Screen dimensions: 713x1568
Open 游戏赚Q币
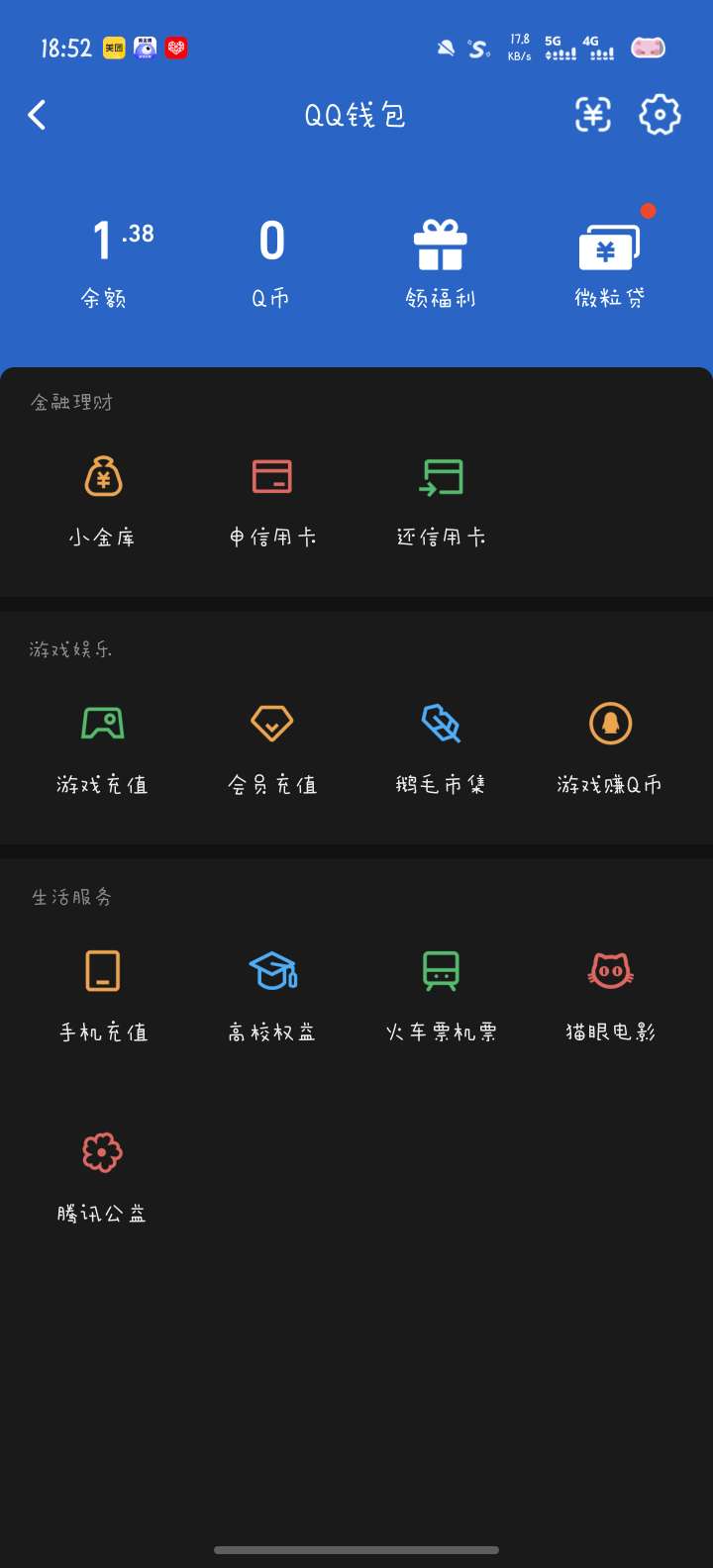click(x=610, y=748)
